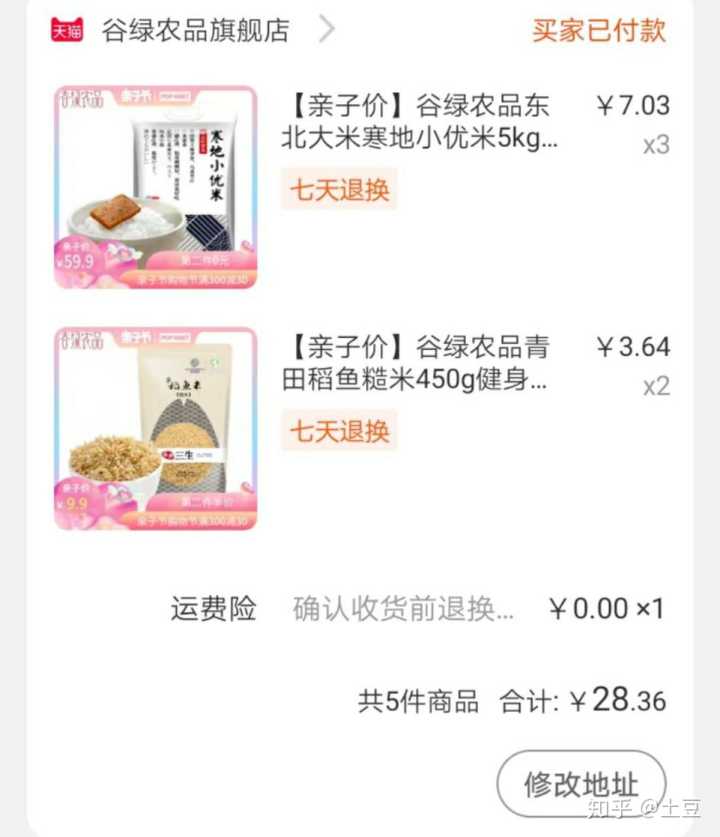Open the 青田稻鱼糙米 450g item
This screenshot has height=837, width=720.
tap(420, 364)
